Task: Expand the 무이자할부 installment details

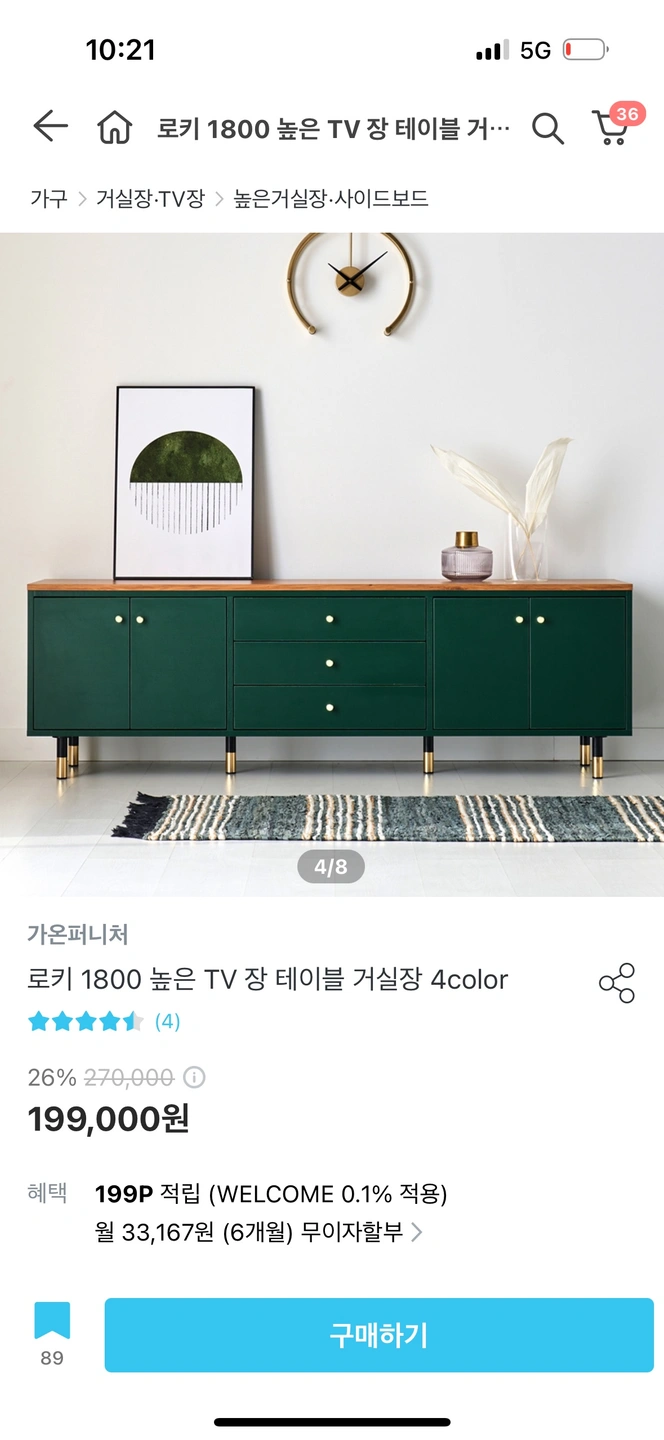Action: coord(417,1232)
